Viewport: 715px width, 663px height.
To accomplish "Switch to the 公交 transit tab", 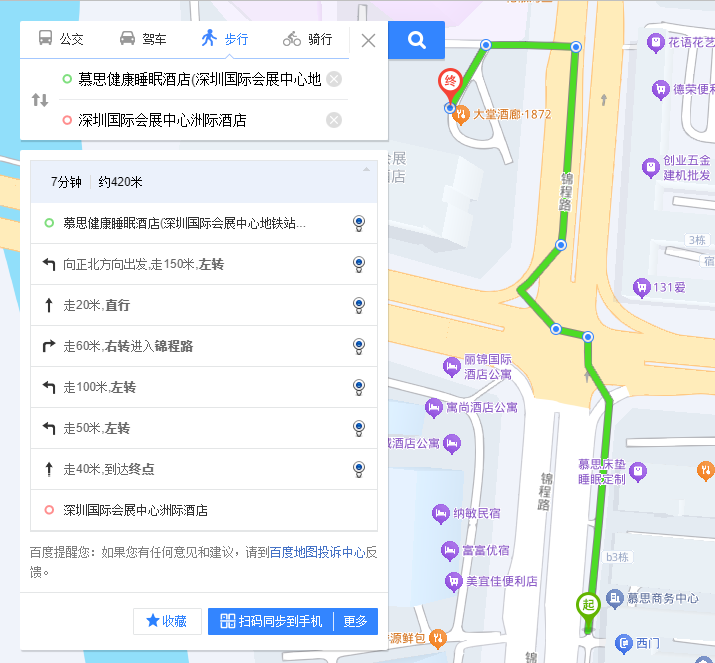I will click(x=62, y=40).
